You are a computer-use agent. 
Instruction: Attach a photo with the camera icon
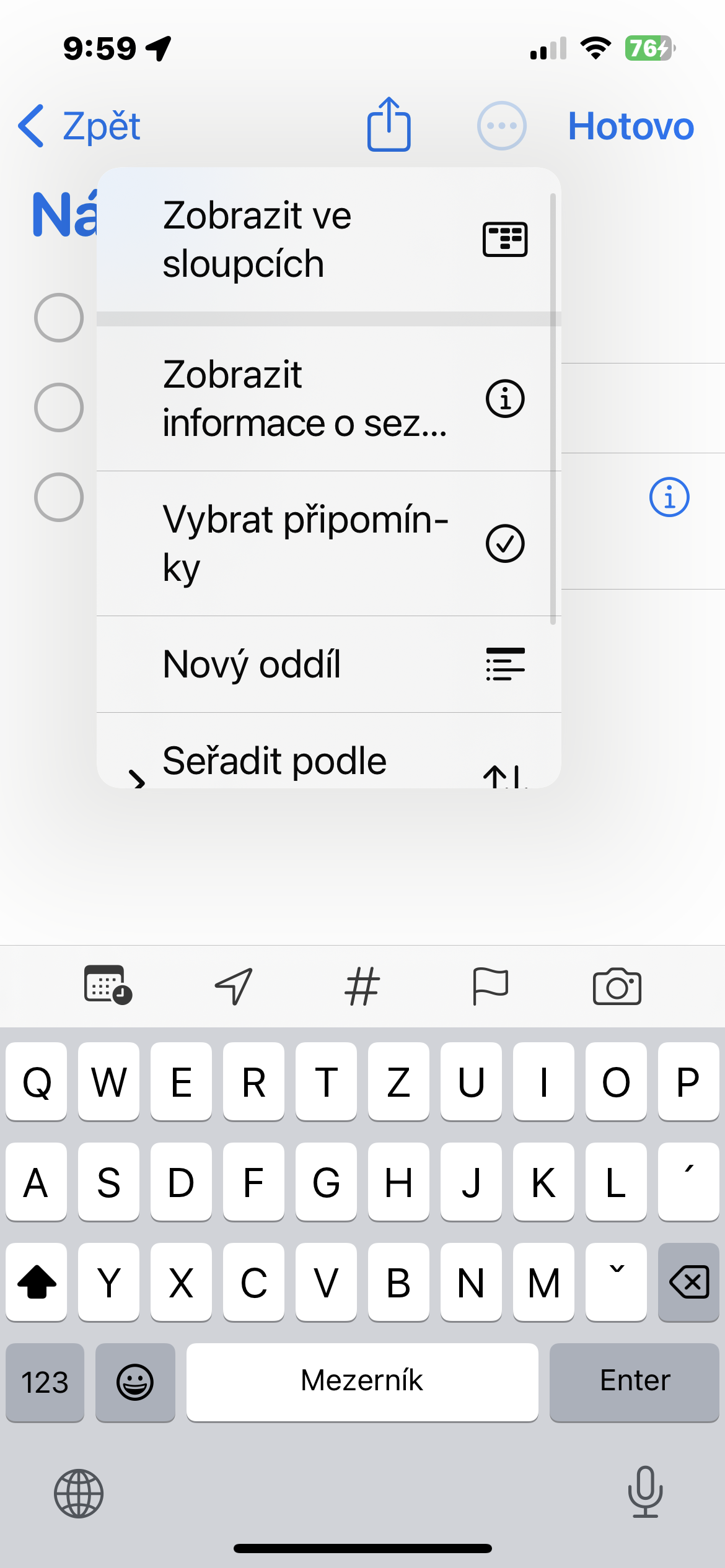(x=617, y=985)
